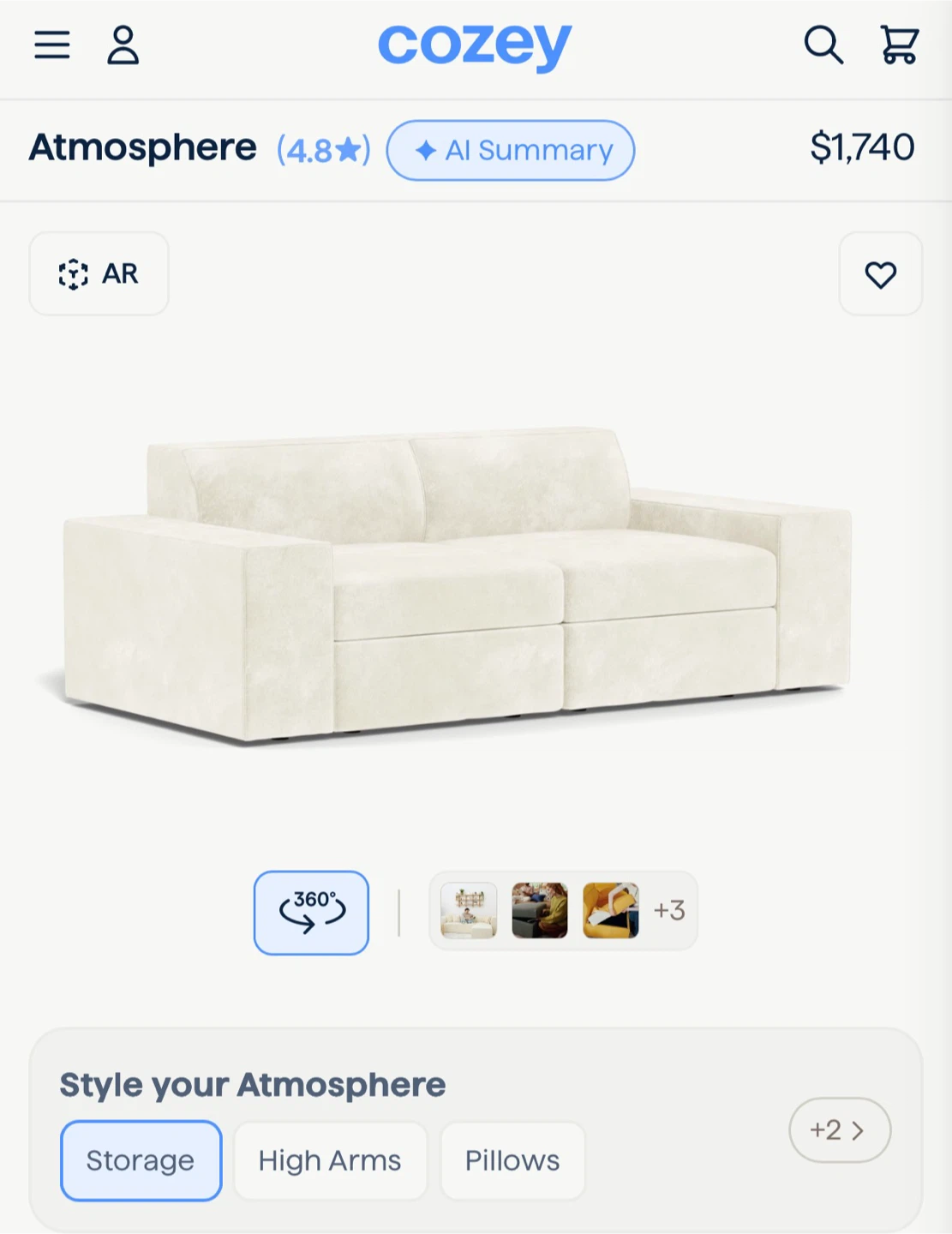Go to the Cozey home logo

(x=475, y=45)
